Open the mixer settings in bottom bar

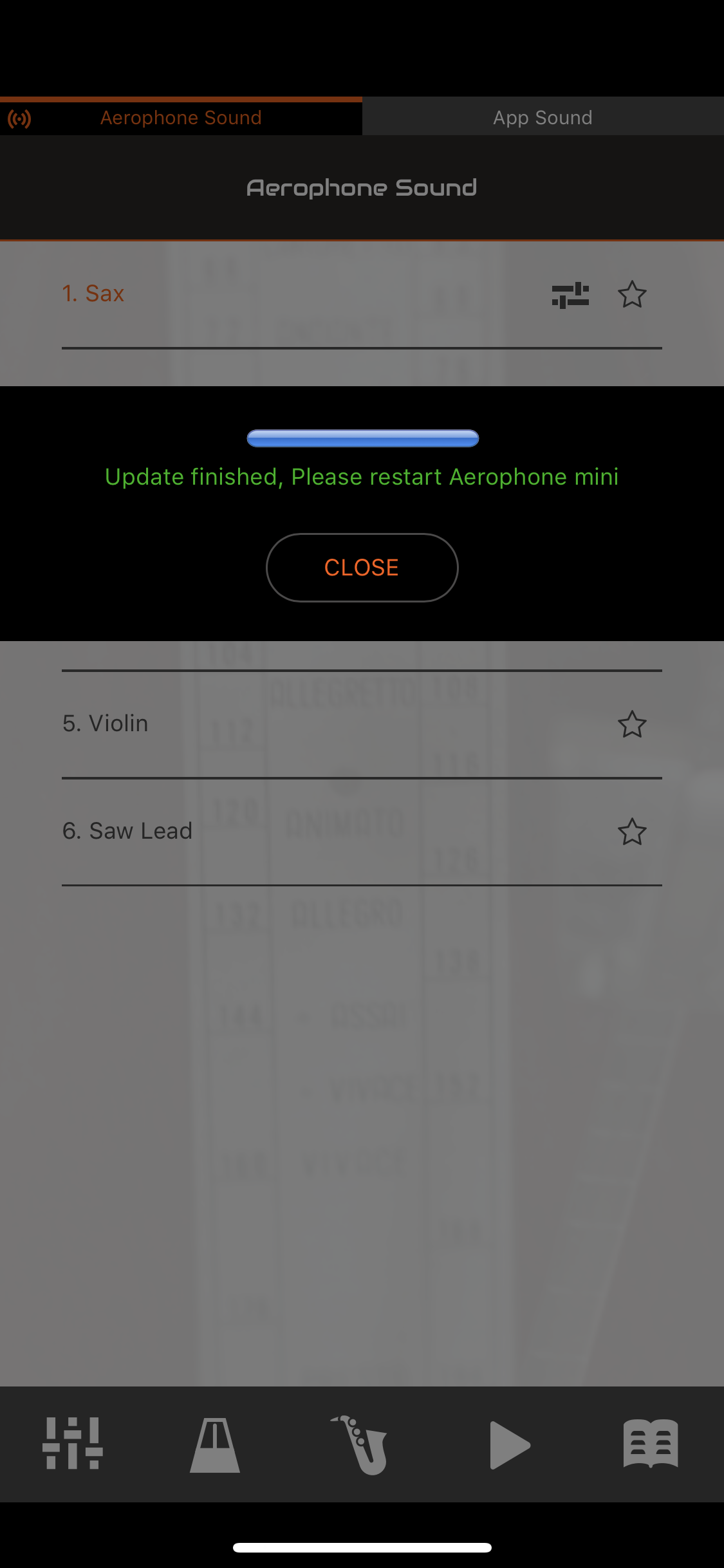click(x=73, y=1443)
